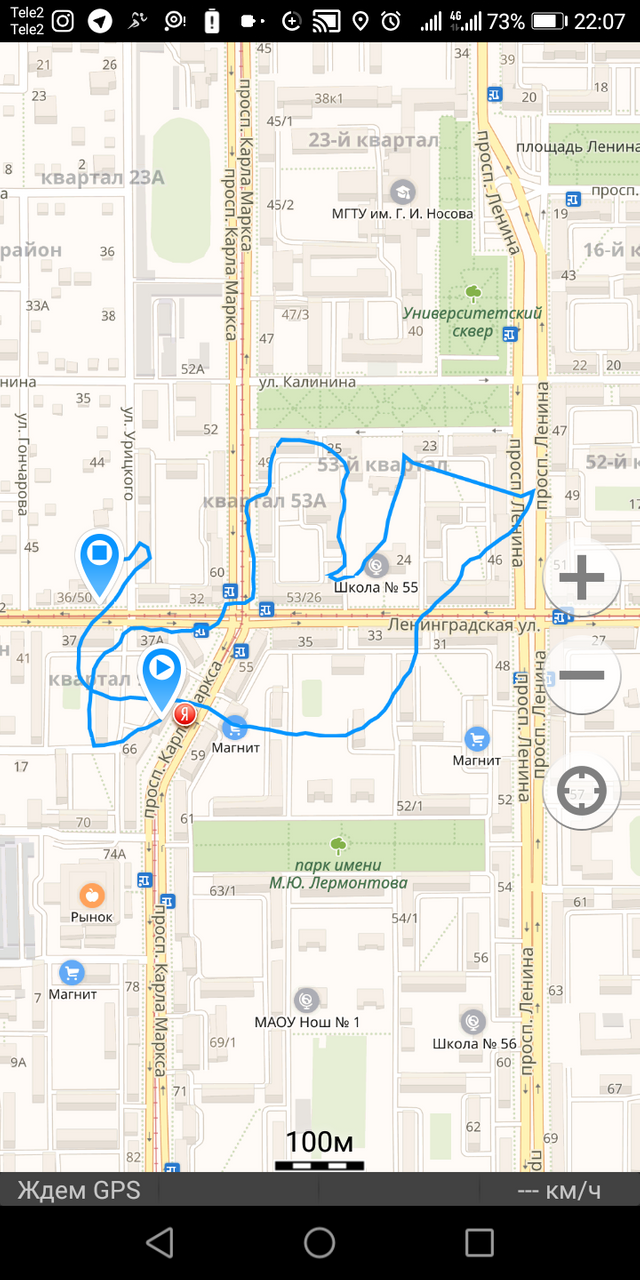The image size is (640, 1280).
Task: Open Школа № 56 place marker
Action: pos(474,1022)
